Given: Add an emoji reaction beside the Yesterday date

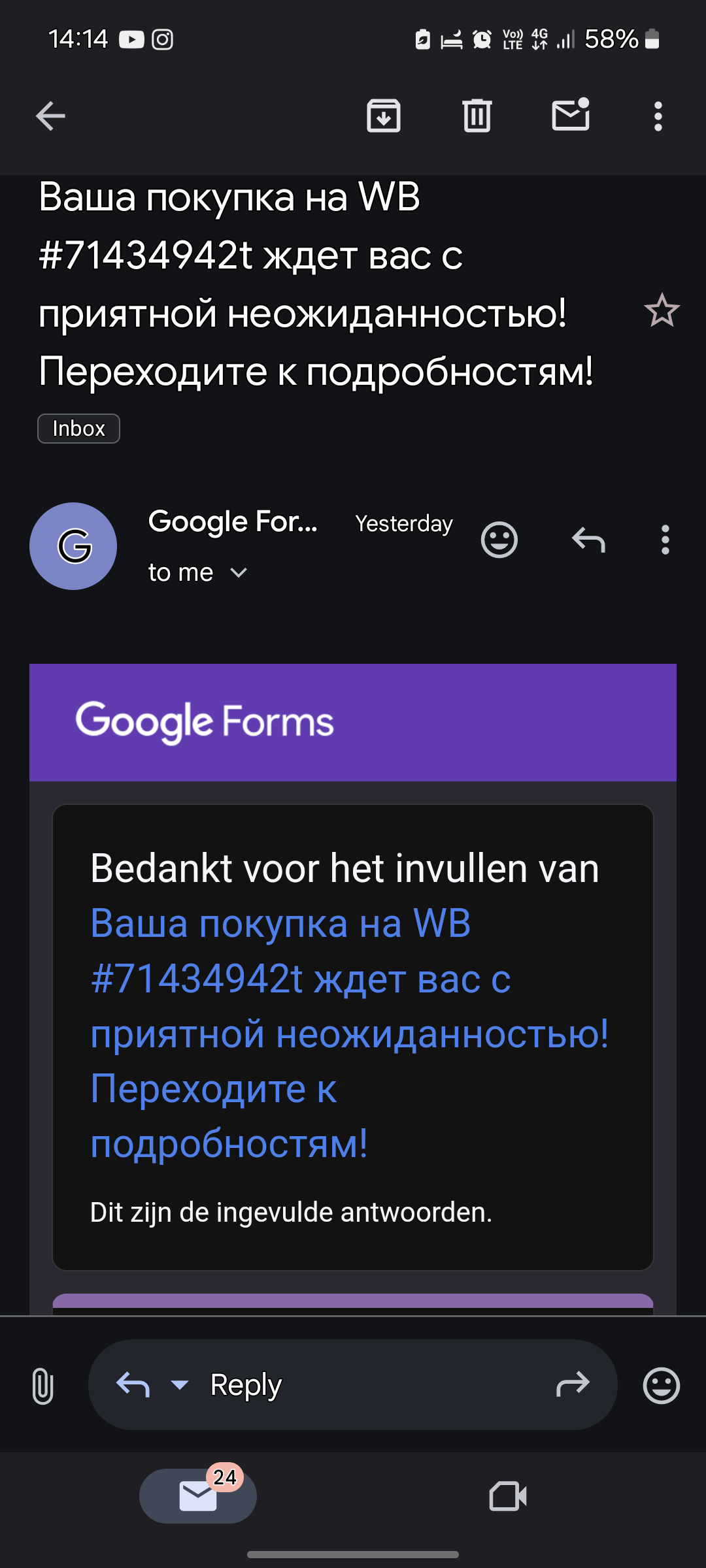Looking at the screenshot, I should click(x=499, y=540).
